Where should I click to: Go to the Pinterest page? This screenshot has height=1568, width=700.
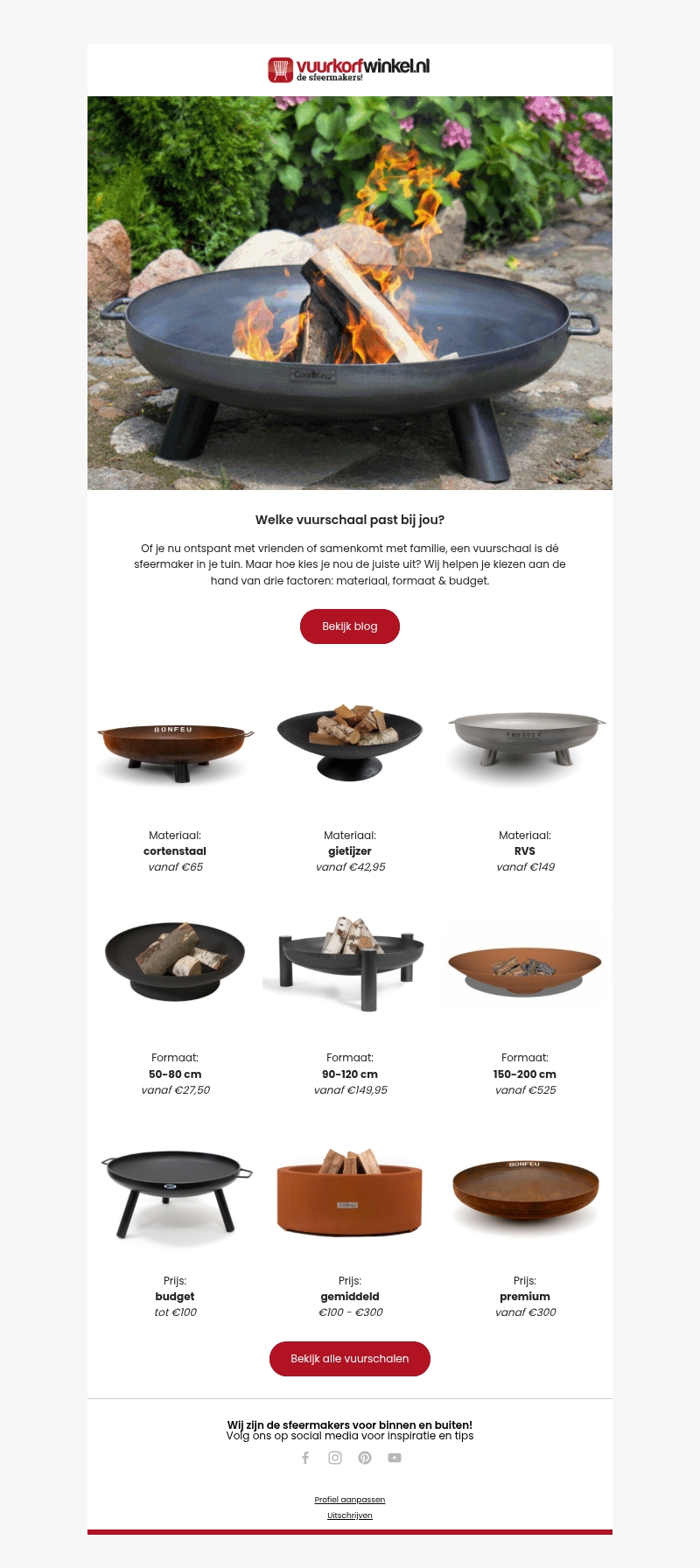pyautogui.click(x=365, y=1458)
